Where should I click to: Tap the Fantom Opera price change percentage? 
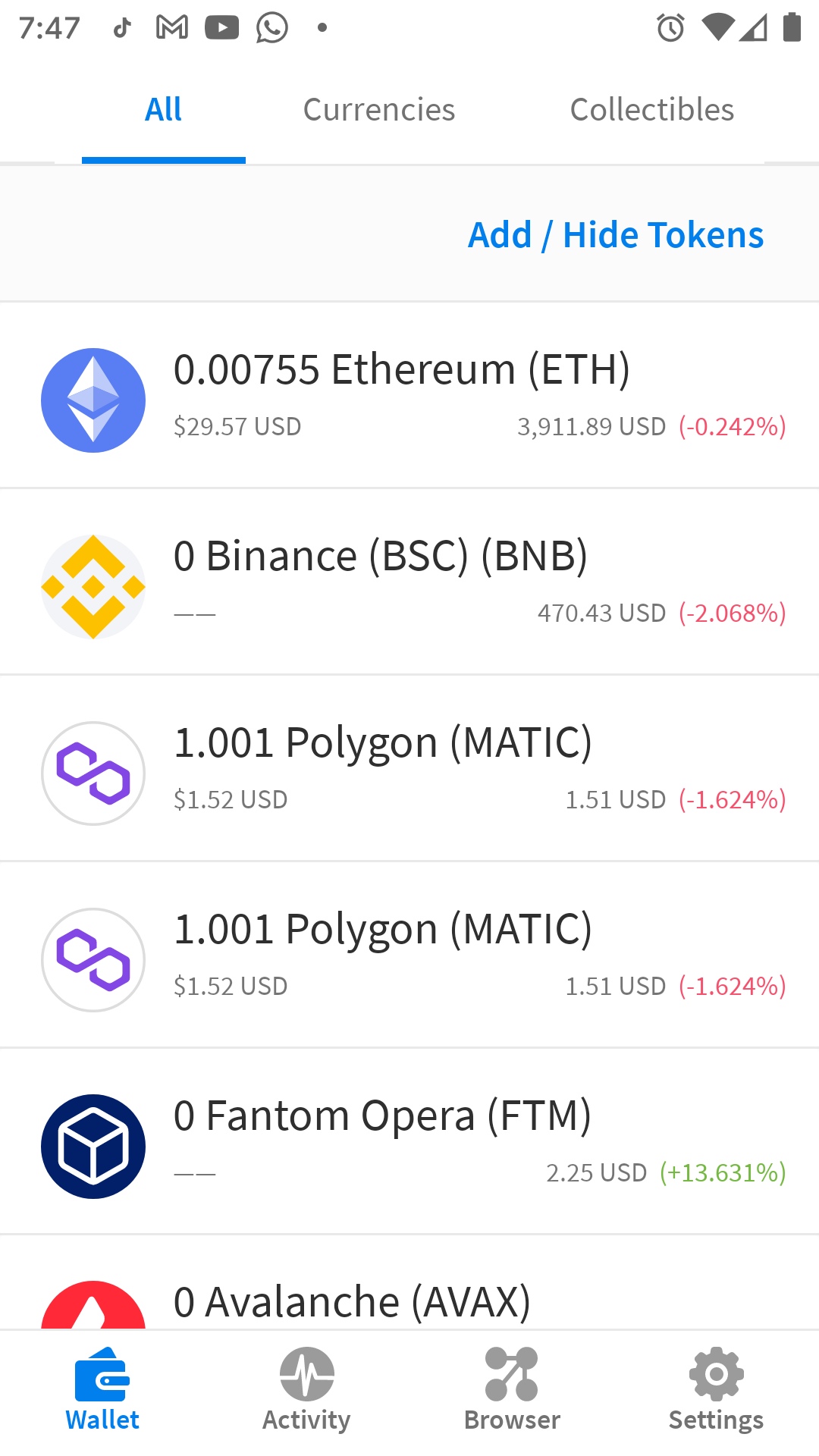pos(723,1172)
